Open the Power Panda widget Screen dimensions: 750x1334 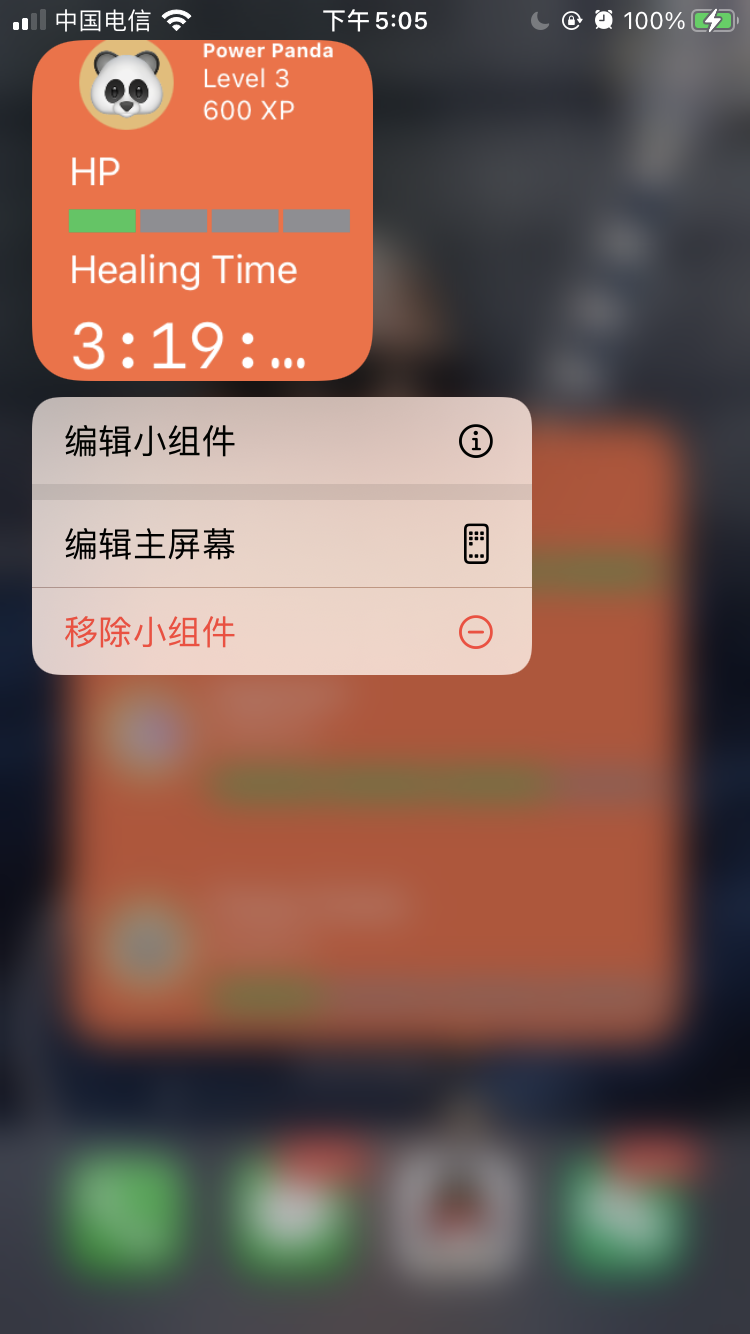coord(202,210)
